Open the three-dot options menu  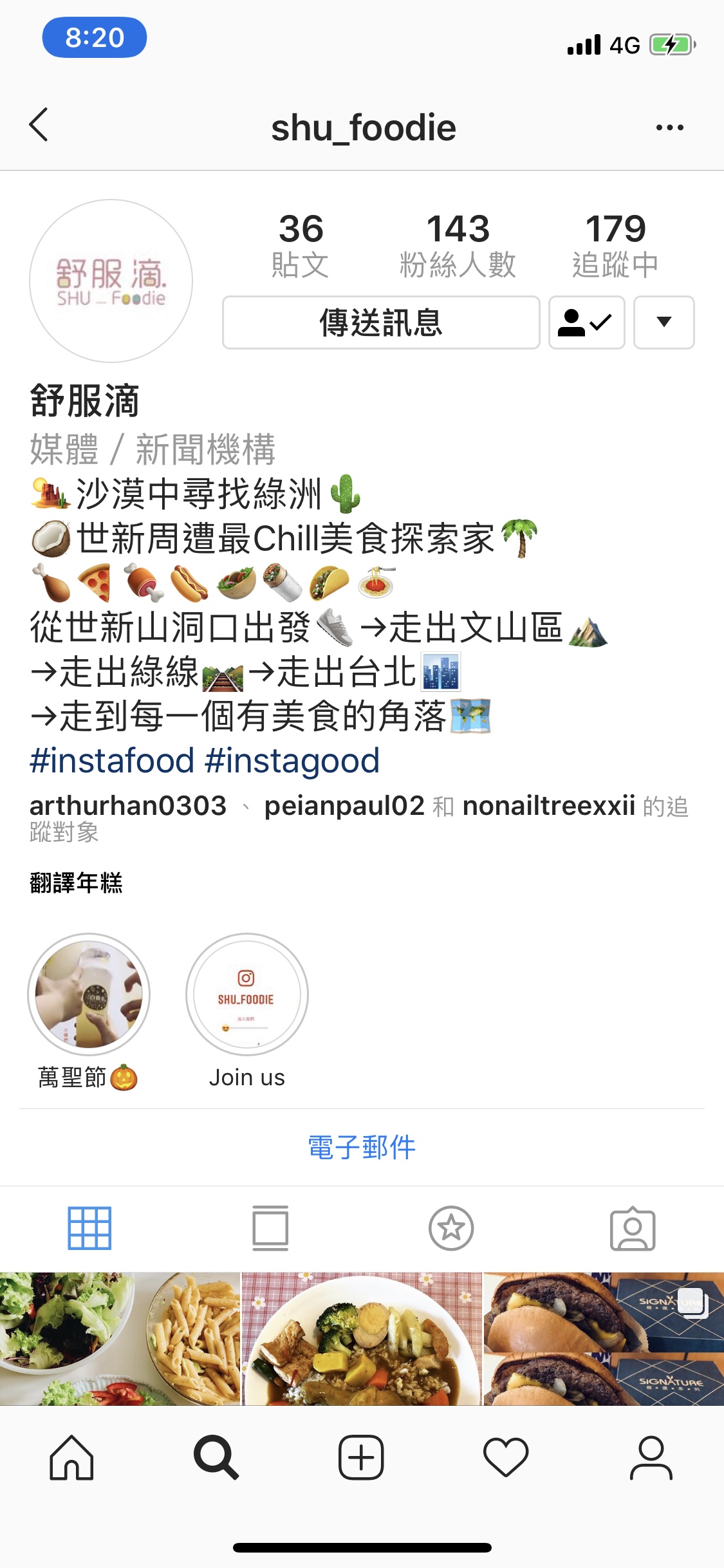(669, 127)
